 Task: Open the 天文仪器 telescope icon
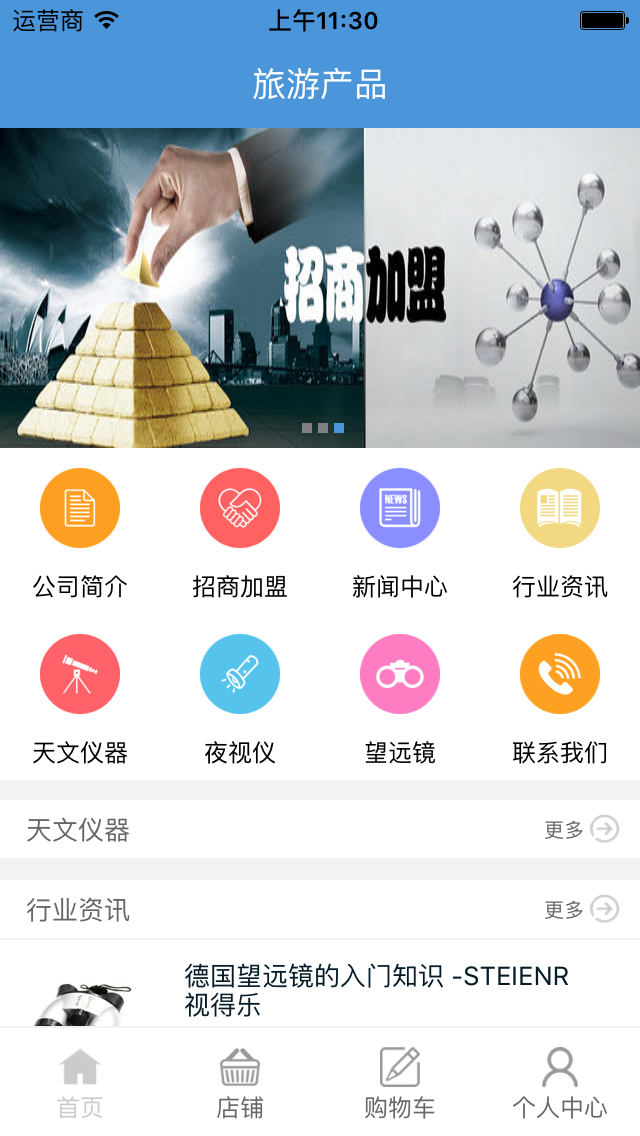(80, 675)
